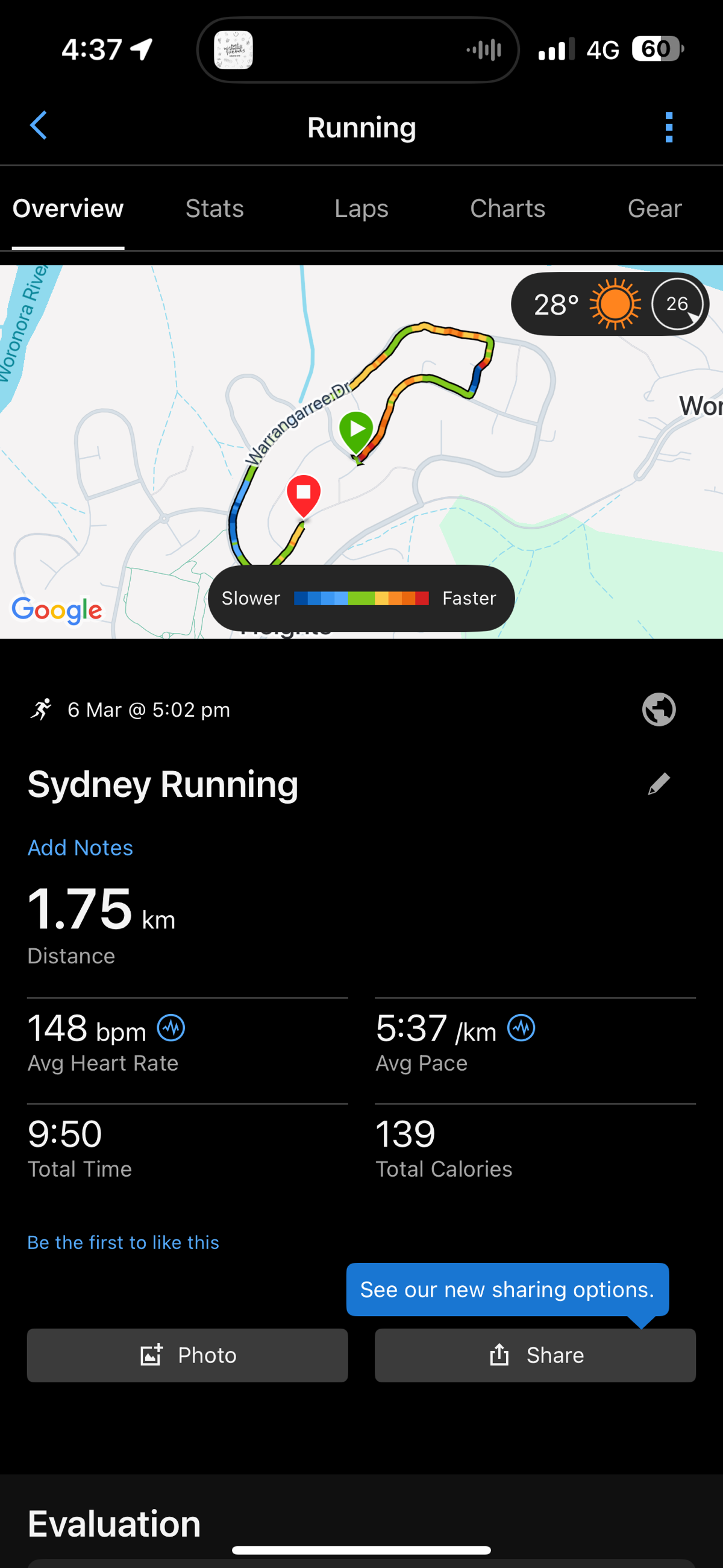The height and width of the screenshot is (1568, 723).
Task: Tap the heart rate insight icon
Action: [171, 1028]
